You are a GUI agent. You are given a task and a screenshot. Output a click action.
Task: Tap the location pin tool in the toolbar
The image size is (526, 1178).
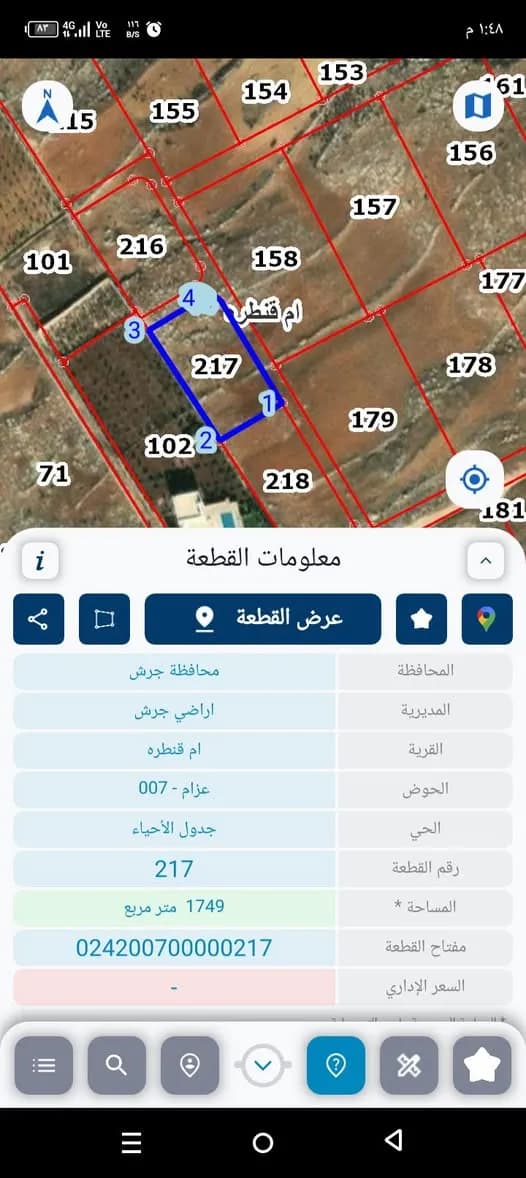(x=190, y=1065)
